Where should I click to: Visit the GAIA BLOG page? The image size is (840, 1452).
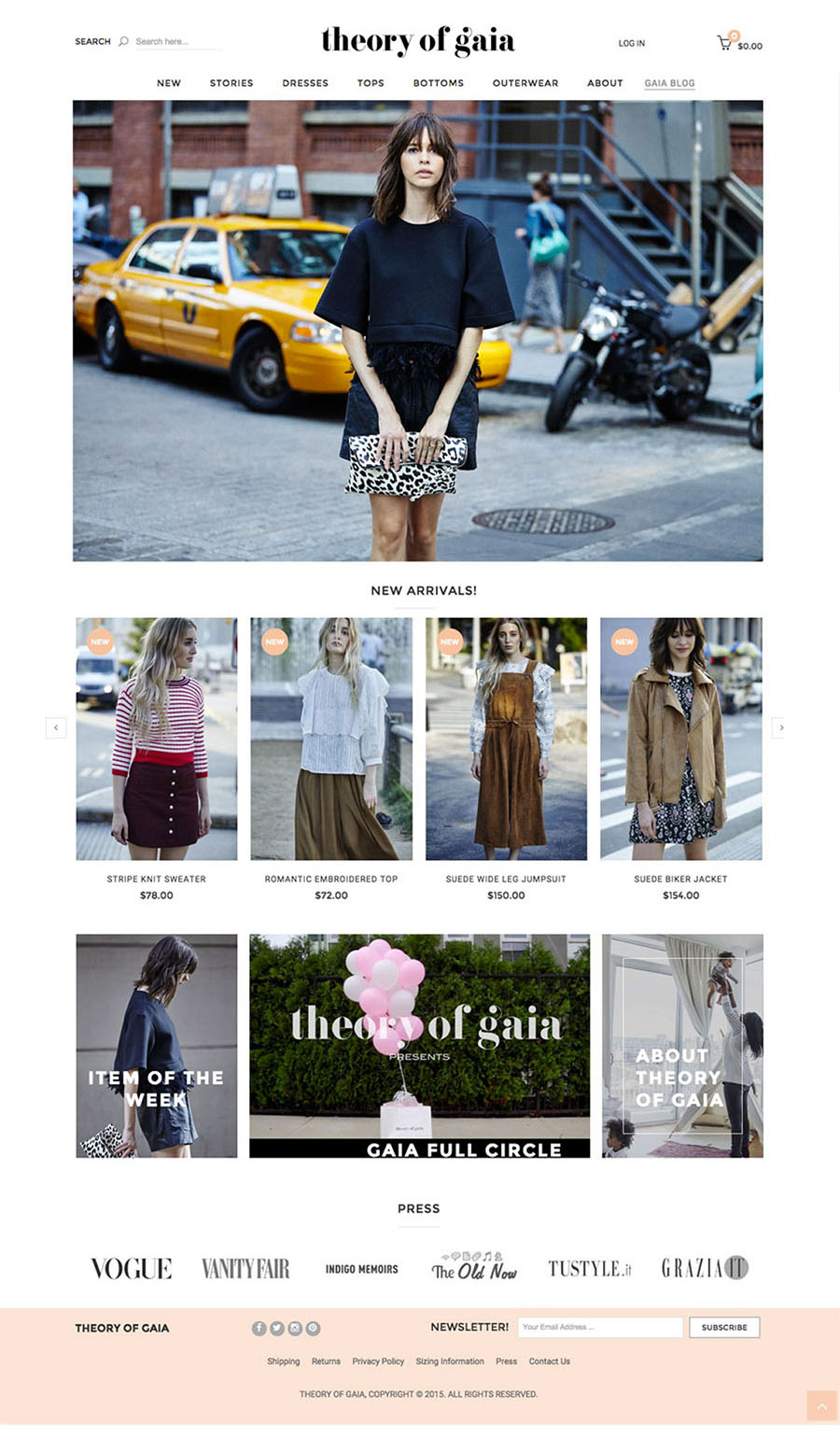(x=669, y=83)
